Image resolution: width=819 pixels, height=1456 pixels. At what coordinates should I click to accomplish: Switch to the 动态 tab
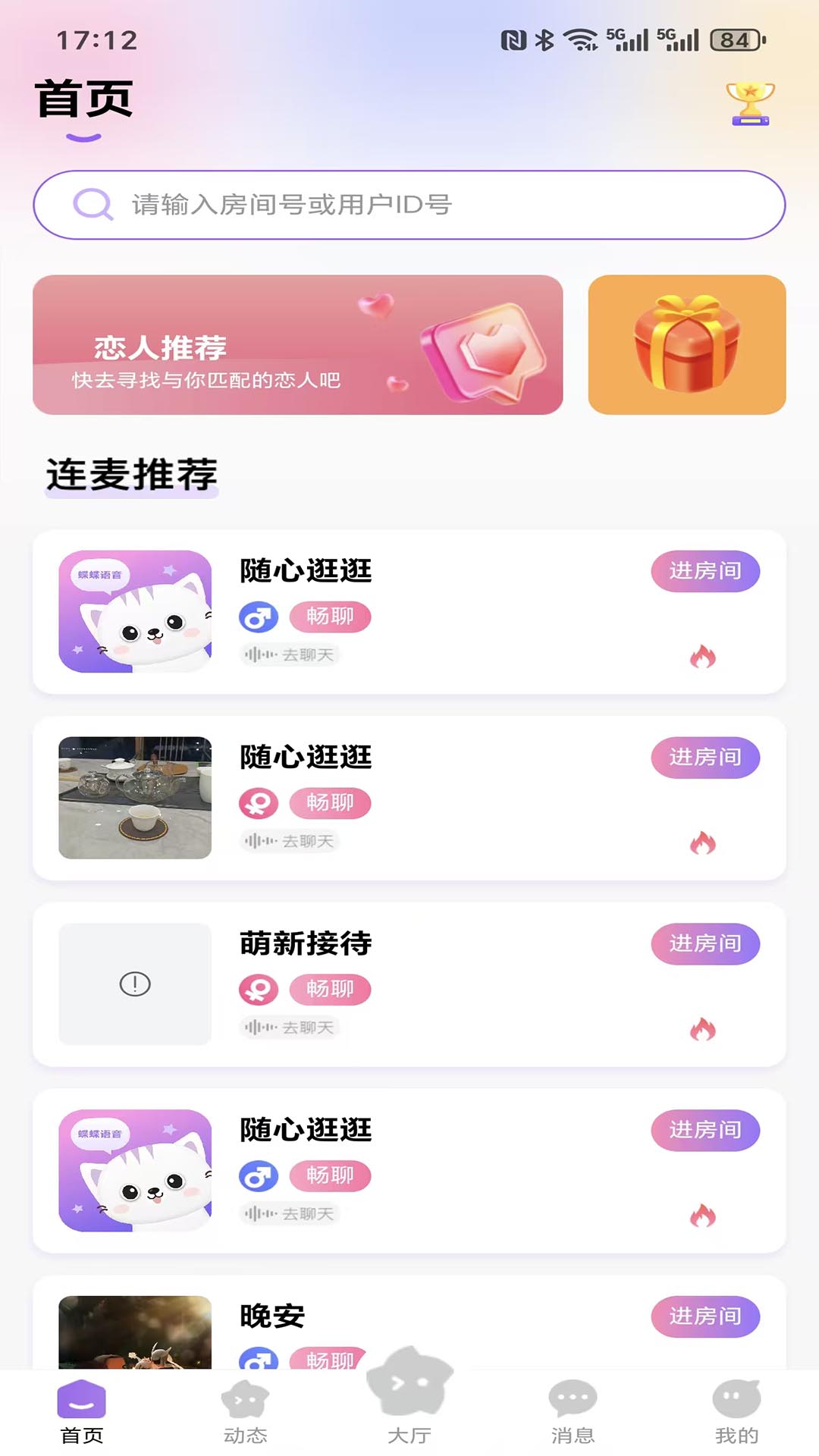coord(245,1410)
